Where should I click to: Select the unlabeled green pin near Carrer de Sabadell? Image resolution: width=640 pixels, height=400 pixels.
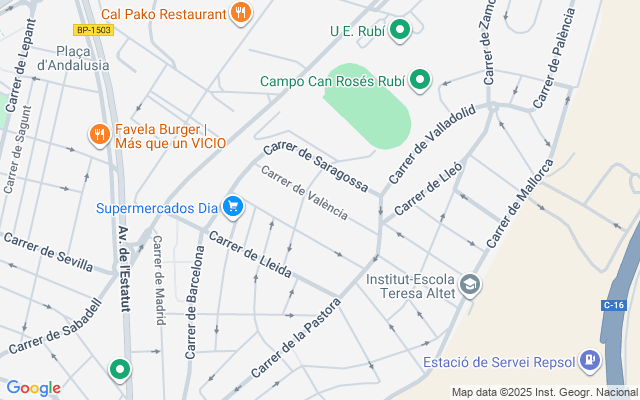pos(120,369)
